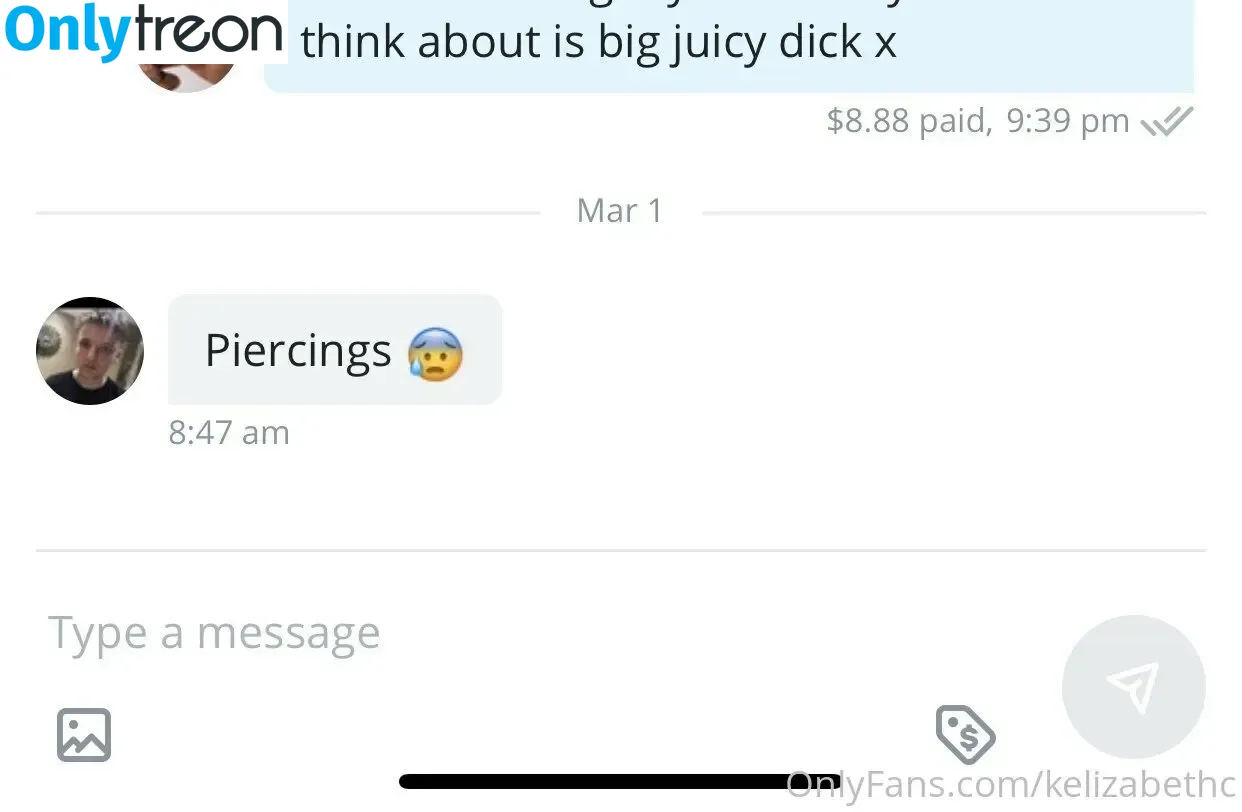The width and height of the screenshot is (1242, 812).
Task: Focus the Type a message field
Action: click(500, 633)
